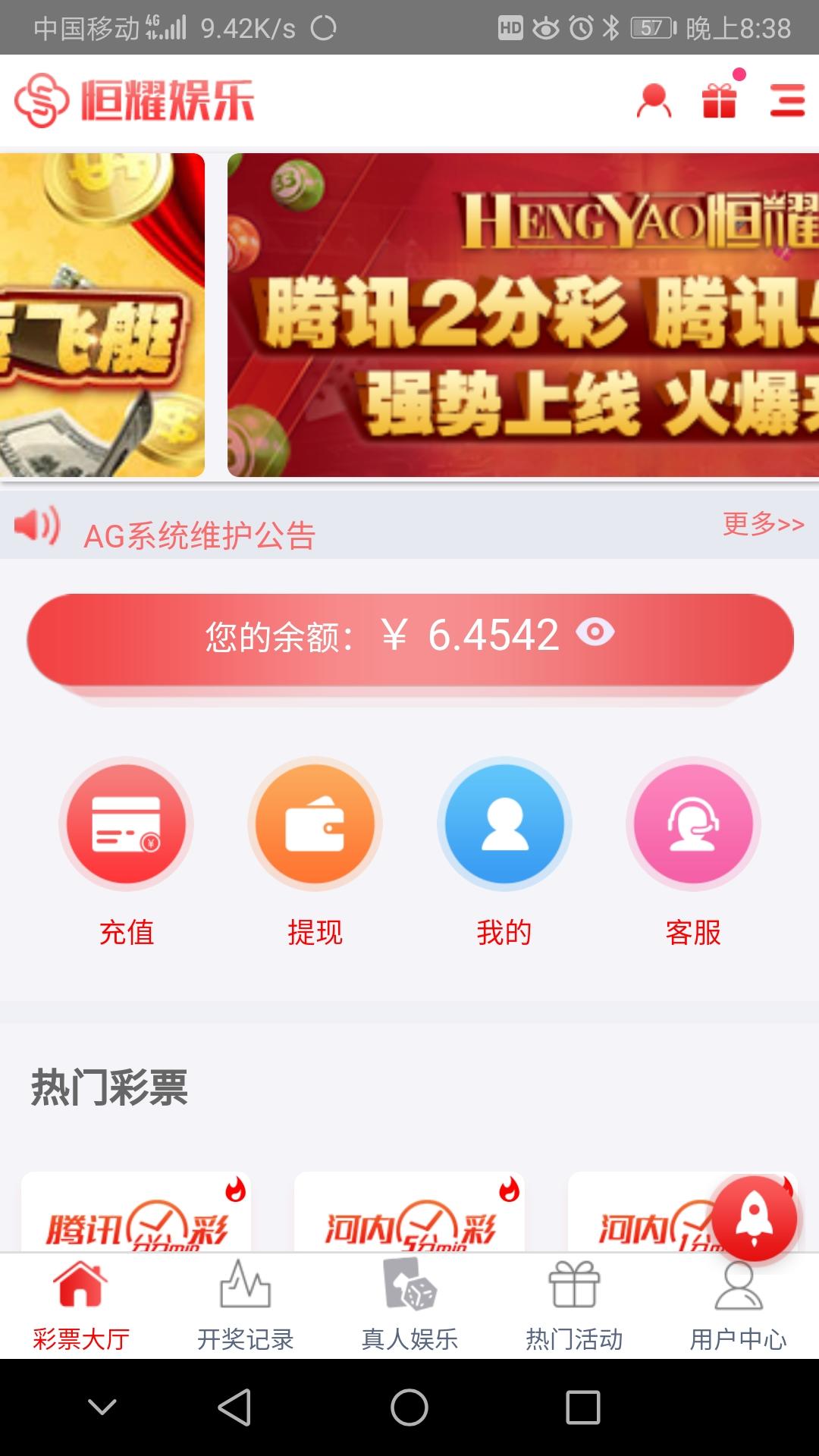Switch to the 真人娱乐 tab
The height and width of the screenshot is (1456, 819).
409,1306
